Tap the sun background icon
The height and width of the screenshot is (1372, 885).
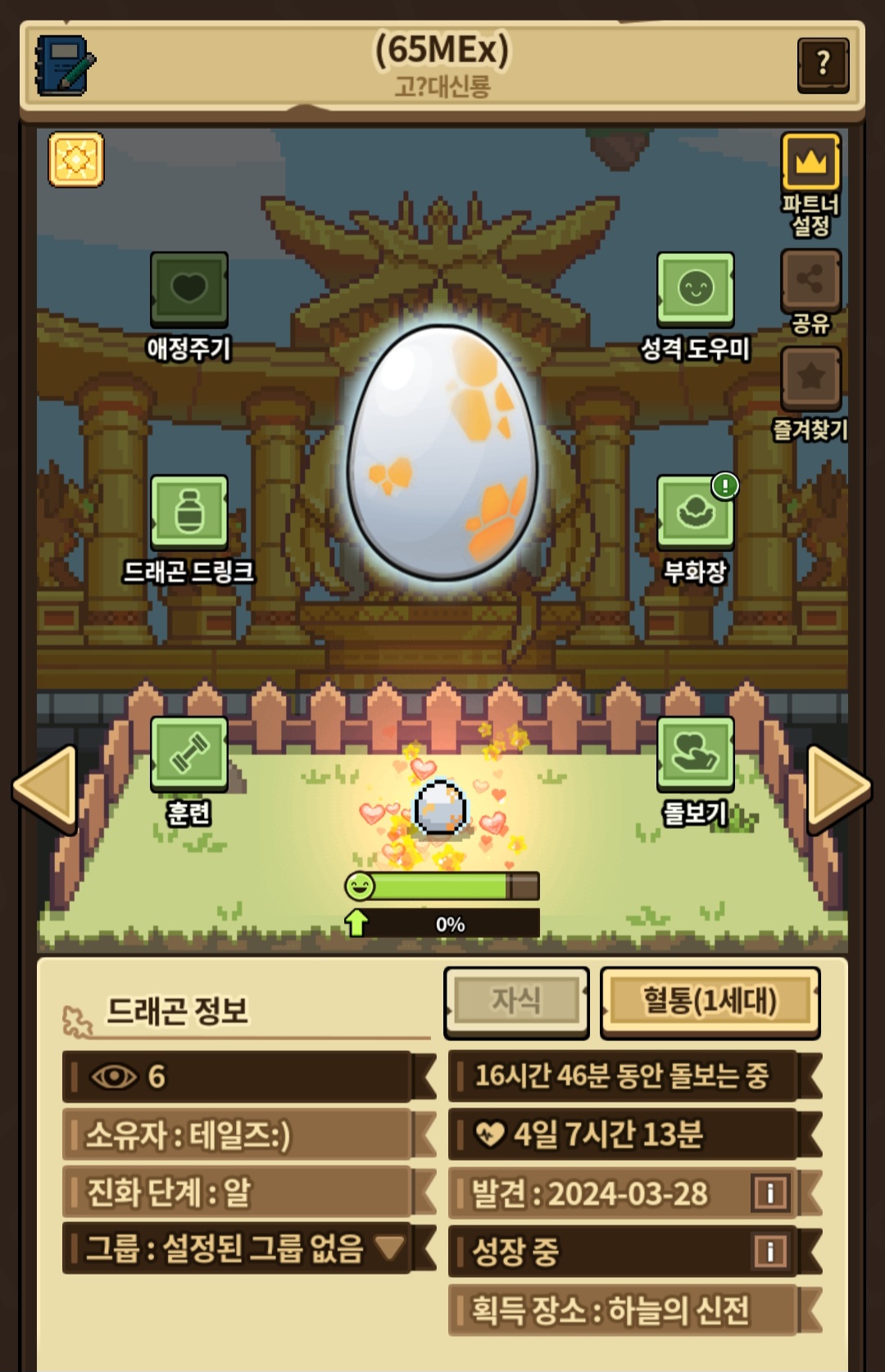point(76,159)
